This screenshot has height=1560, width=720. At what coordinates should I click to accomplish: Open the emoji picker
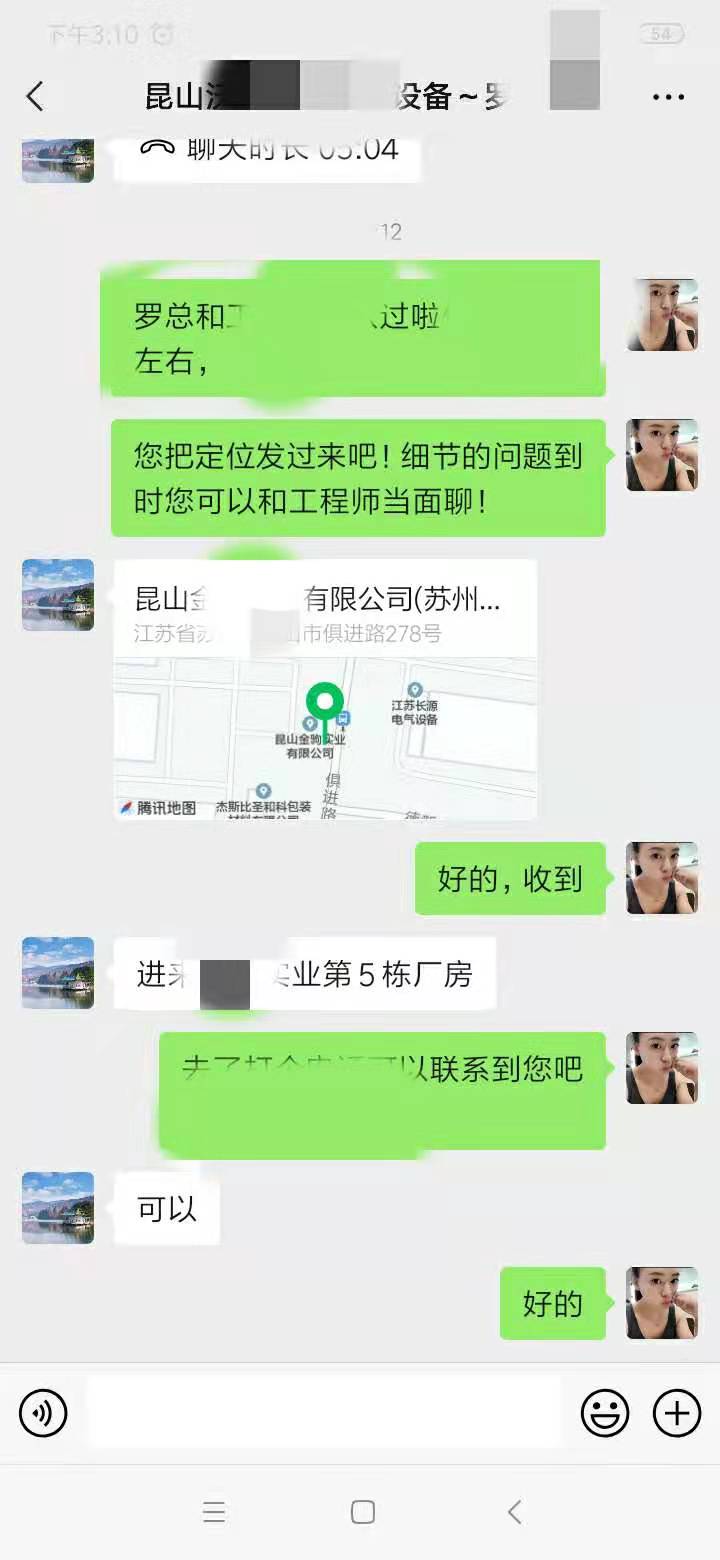[x=605, y=1414]
